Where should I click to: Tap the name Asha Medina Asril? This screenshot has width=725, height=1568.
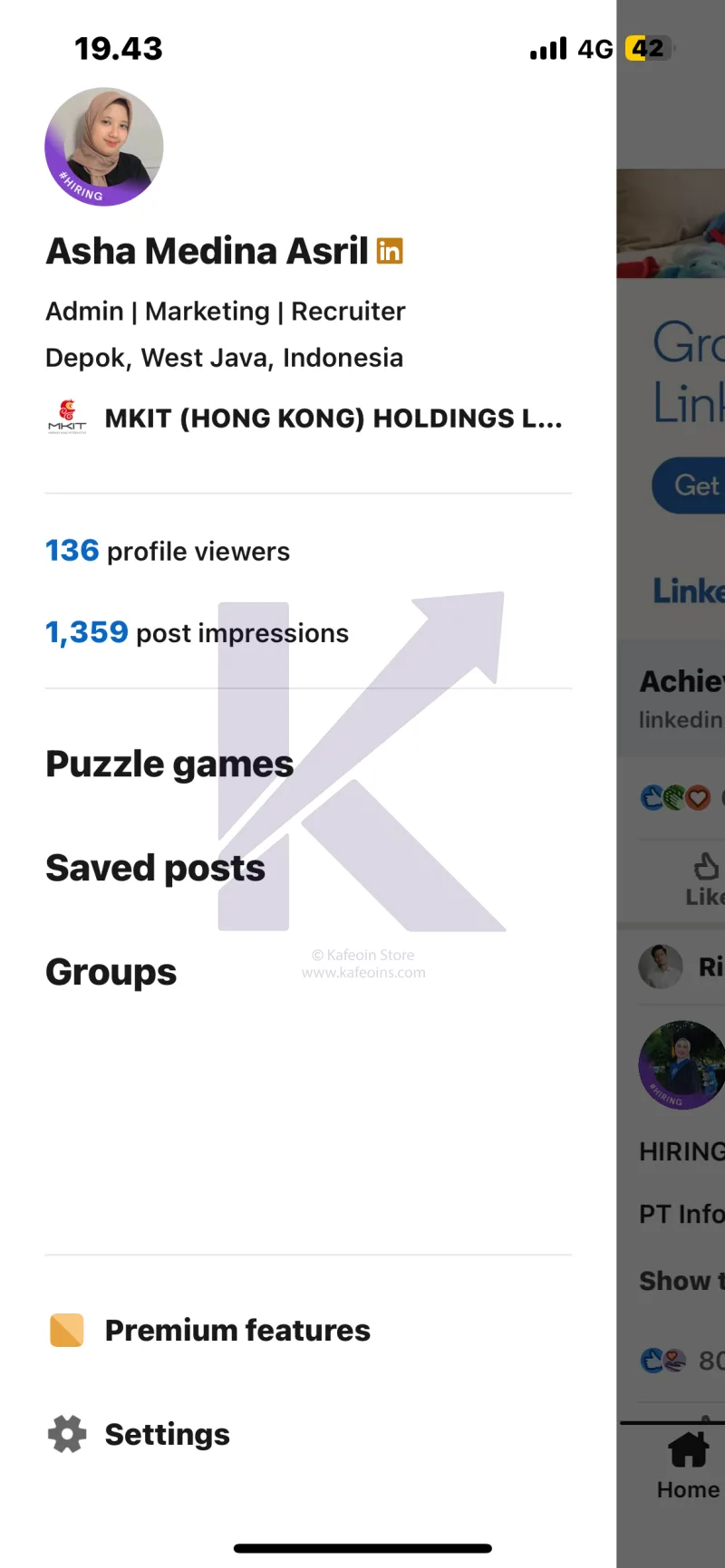coord(208,251)
